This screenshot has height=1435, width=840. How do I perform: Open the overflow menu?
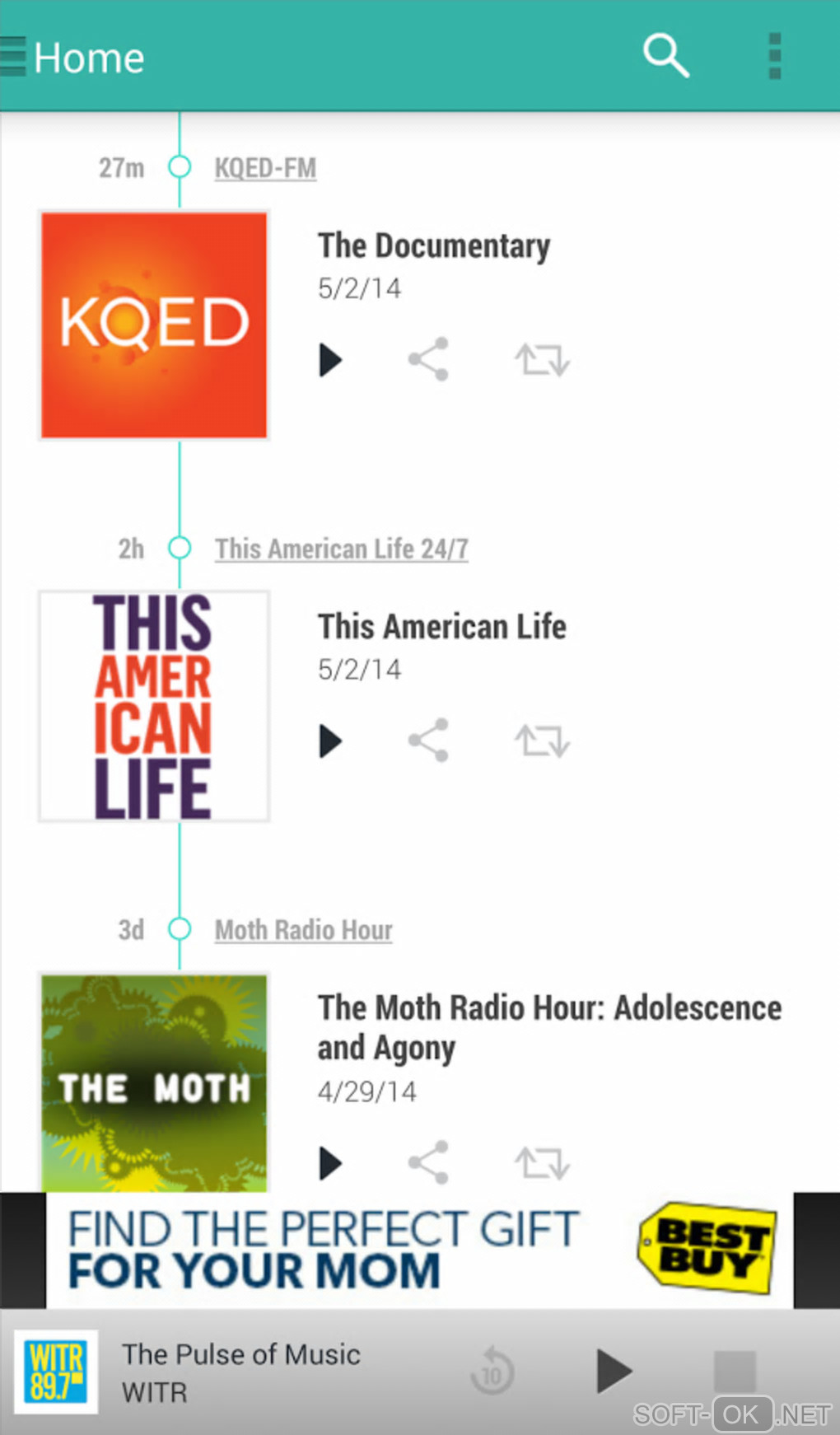click(774, 56)
